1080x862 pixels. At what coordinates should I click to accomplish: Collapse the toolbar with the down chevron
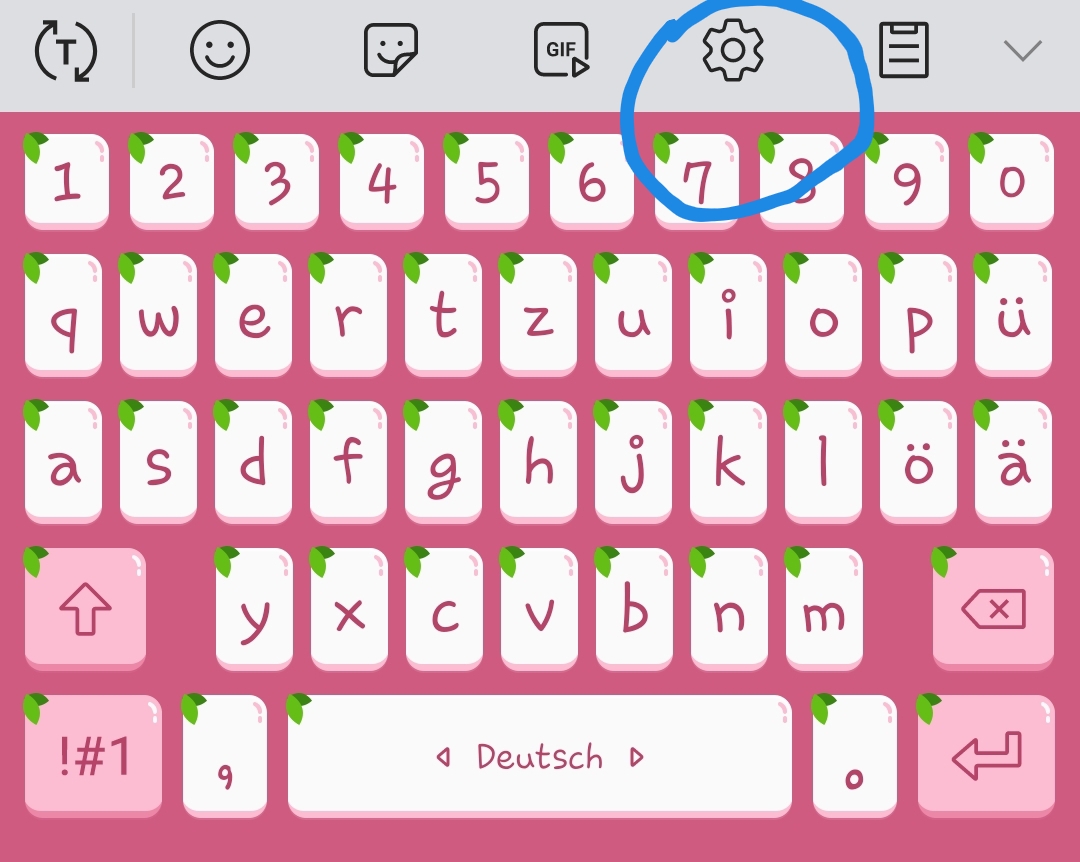[x=1021, y=50]
